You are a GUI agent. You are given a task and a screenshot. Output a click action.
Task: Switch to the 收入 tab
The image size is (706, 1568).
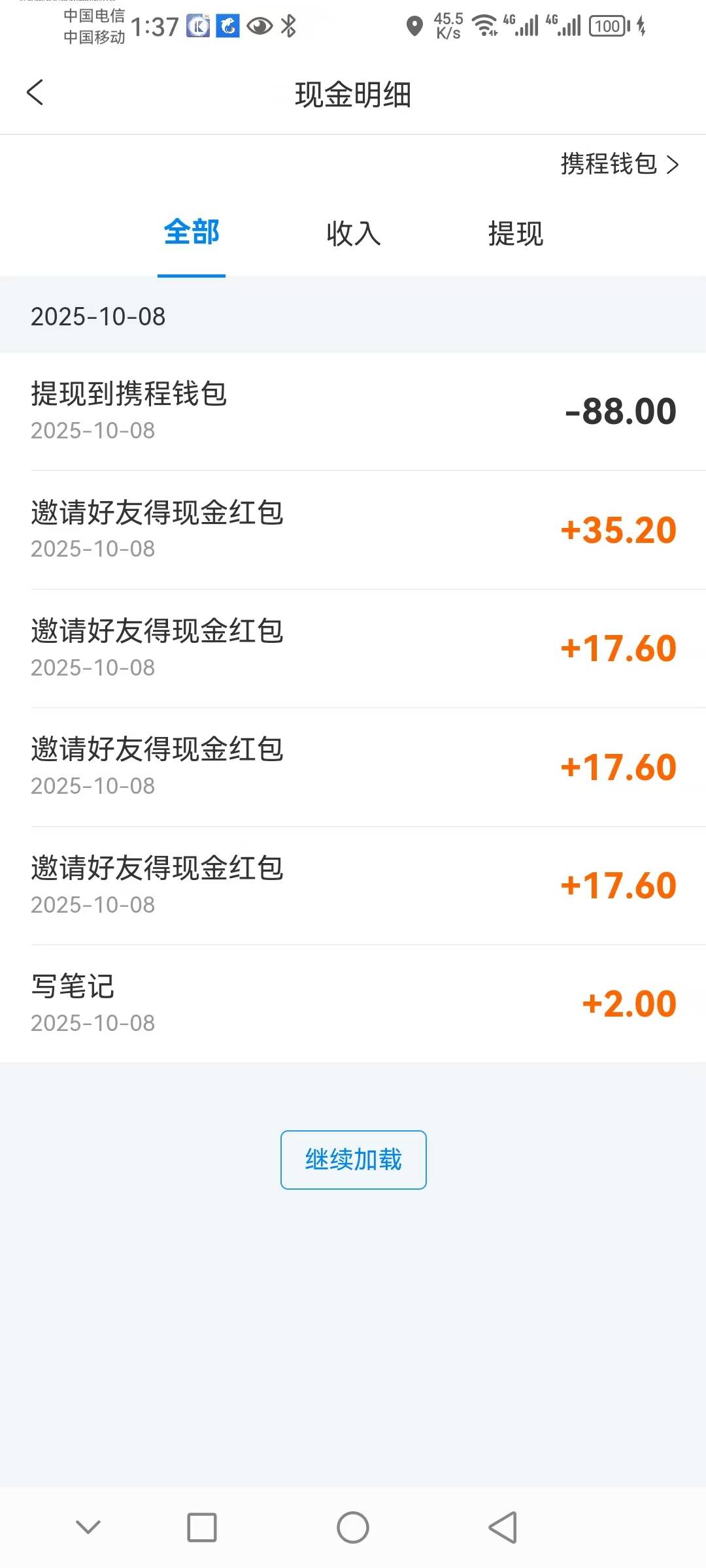353,233
